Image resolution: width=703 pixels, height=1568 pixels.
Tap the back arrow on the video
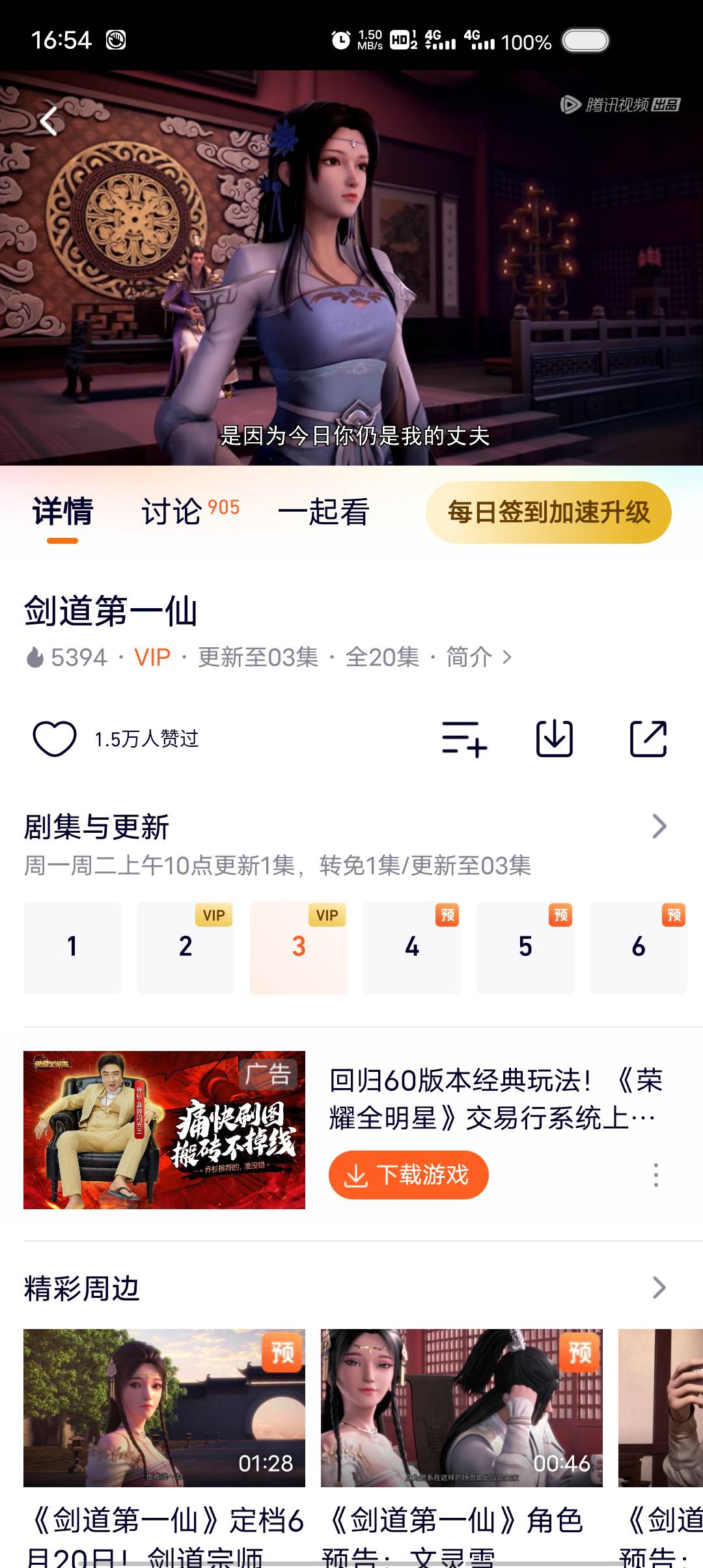(x=49, y=121)
